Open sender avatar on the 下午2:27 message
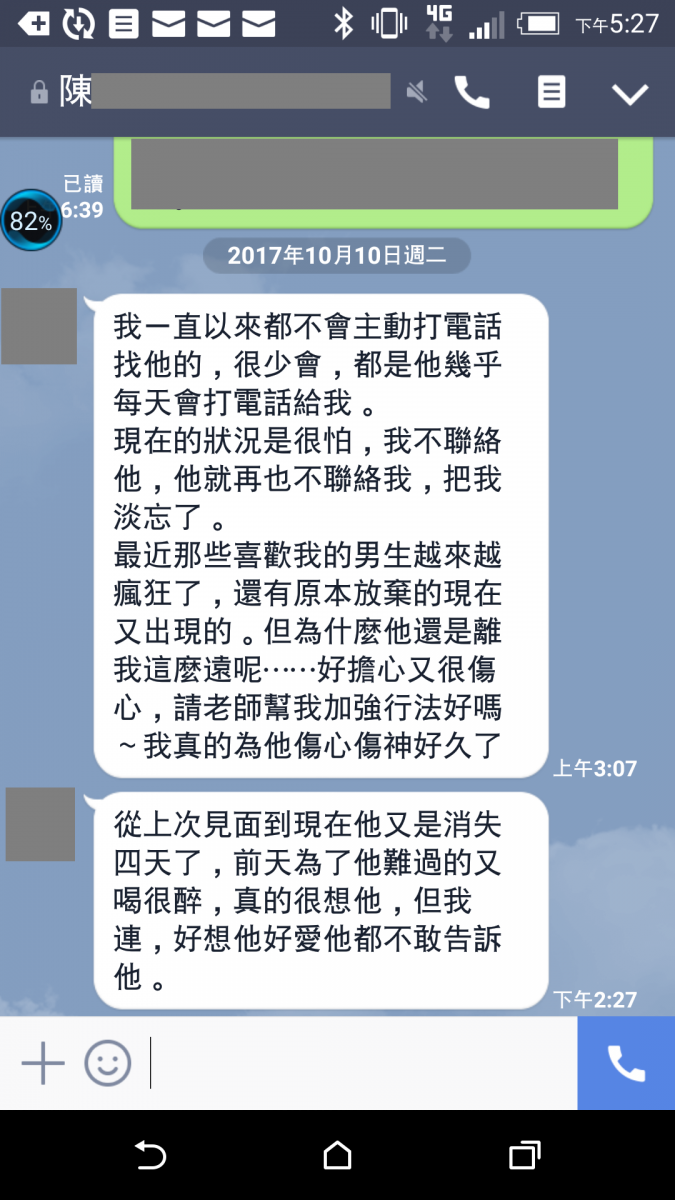Image resolution: width=675 pixels, height=1200 pixels. (x=40, y=824)
